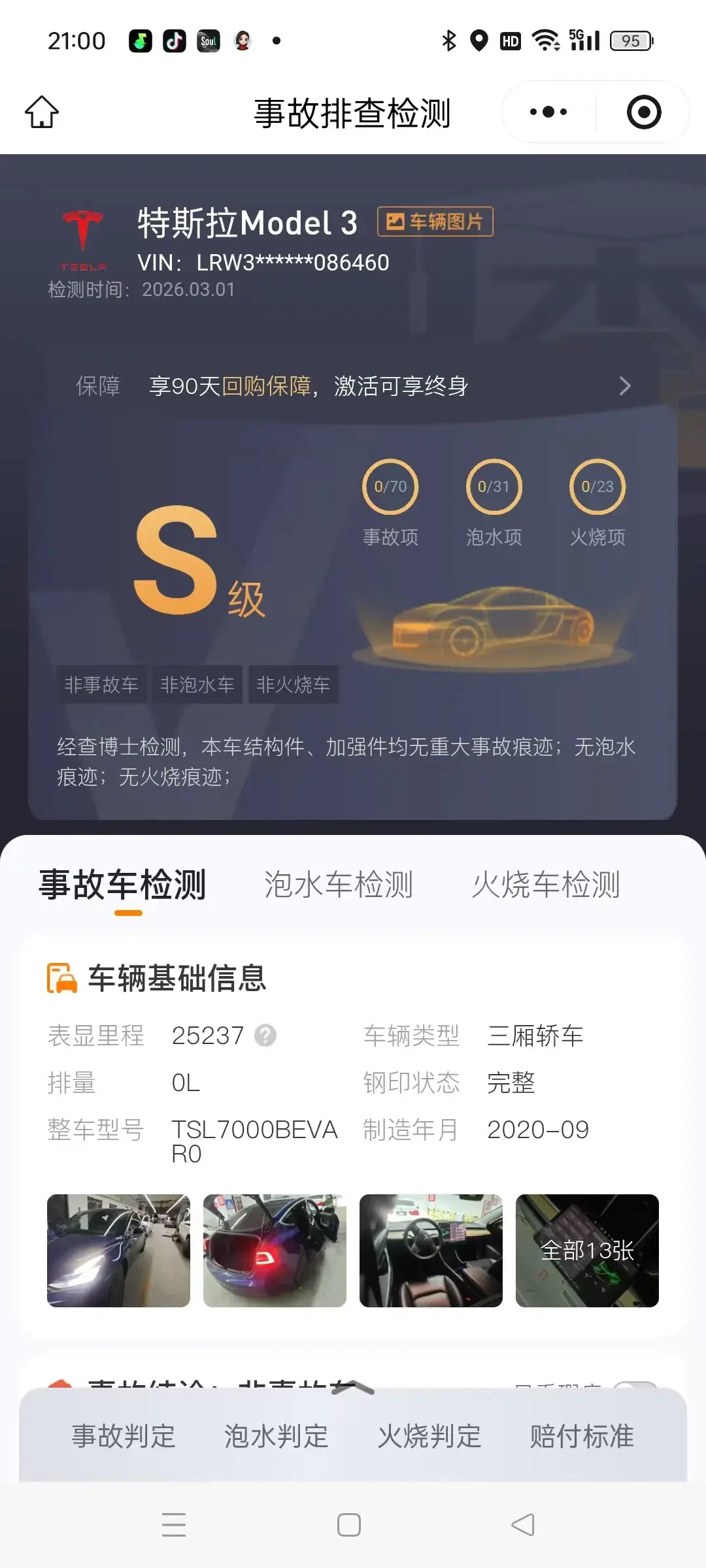This screenshot has height=1568, width=706.
Task: Open 赔付标准 in the bottom bar
Action: tap(582, 1436)
